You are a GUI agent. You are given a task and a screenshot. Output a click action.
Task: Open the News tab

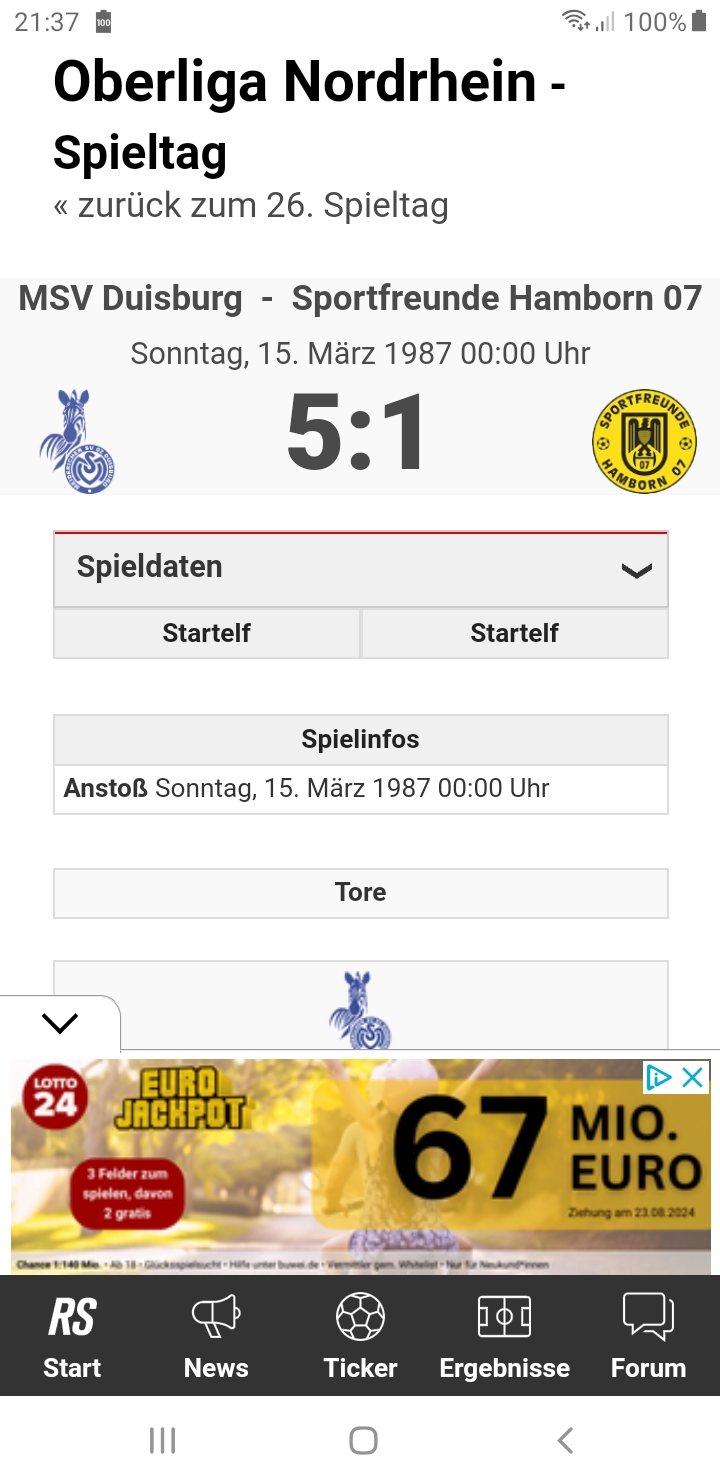click(216, 1335)
